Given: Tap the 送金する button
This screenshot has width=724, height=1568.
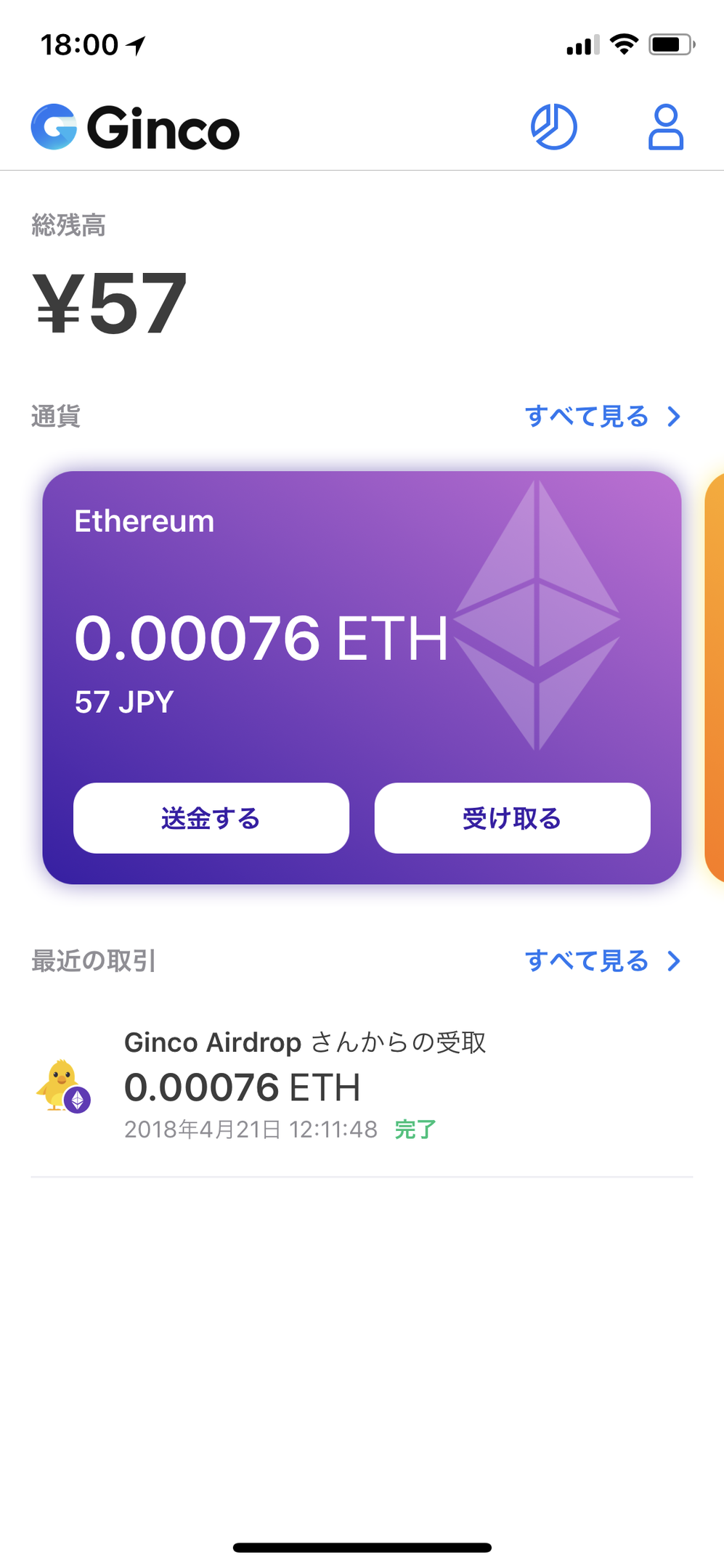Looking at the screenshot, I should coord(211,818).
